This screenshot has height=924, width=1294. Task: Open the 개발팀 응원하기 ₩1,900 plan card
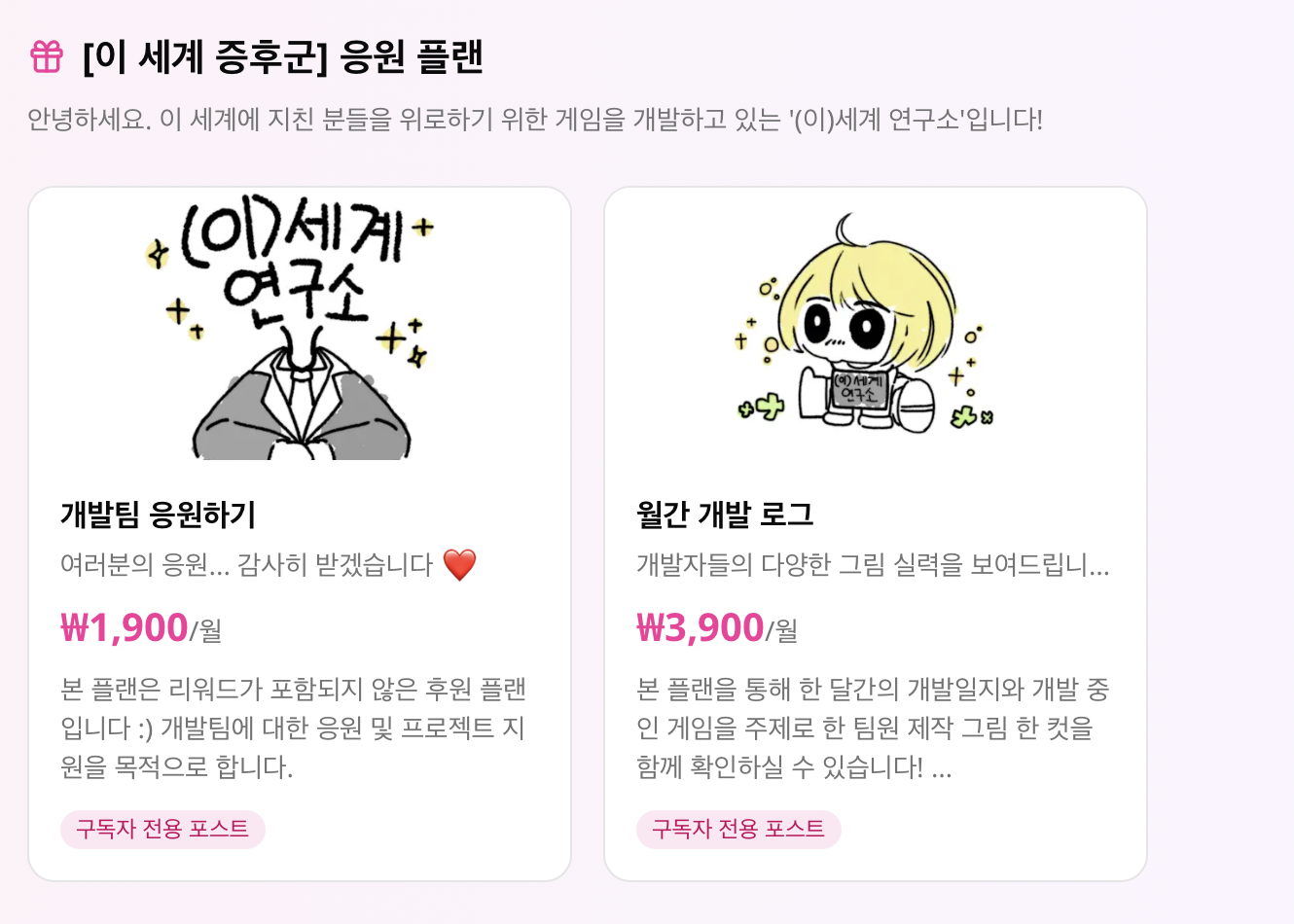pyautogui.click(x=300, y=533)
